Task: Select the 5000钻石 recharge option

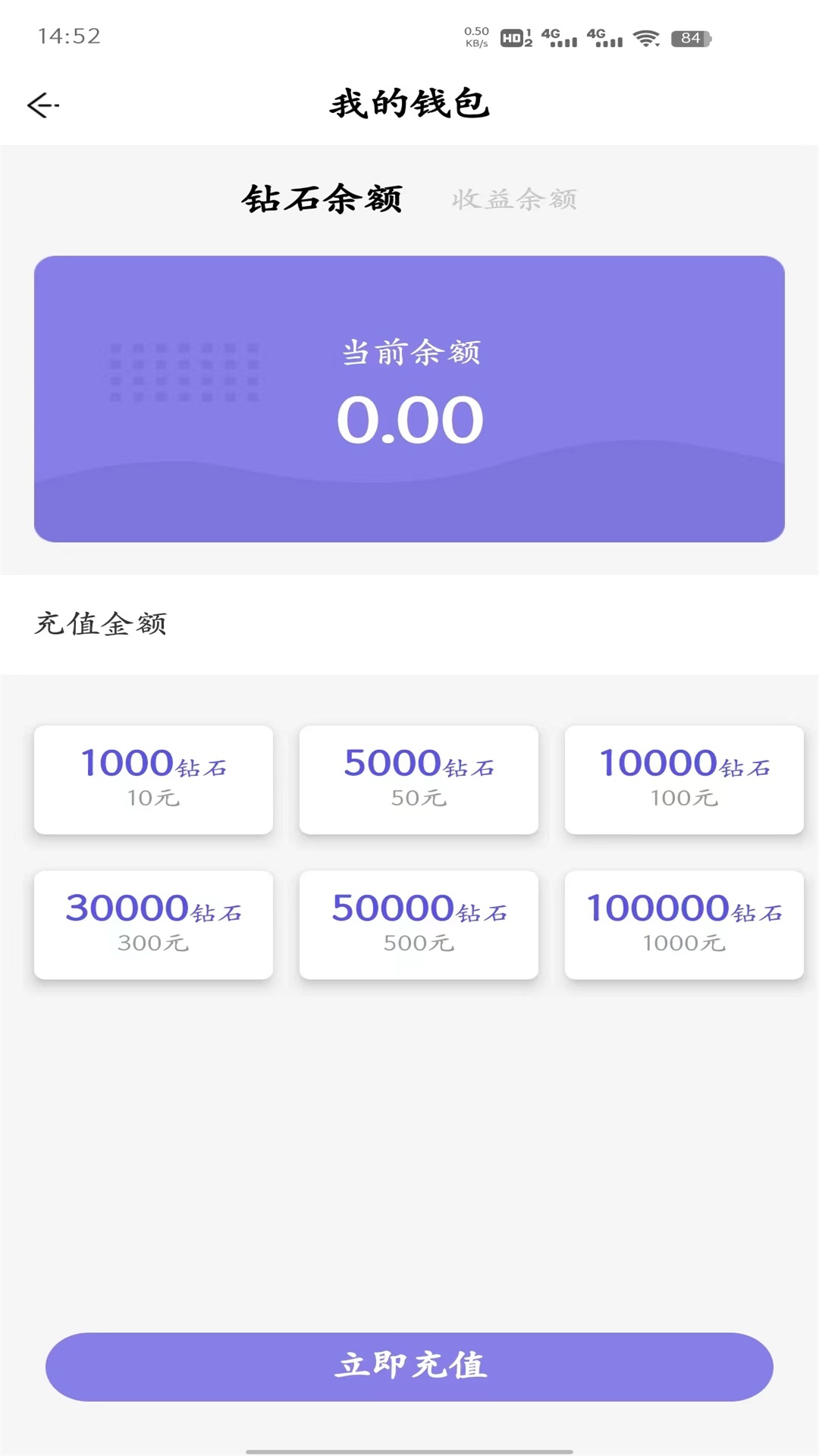Action: click(x=418, y=780)
